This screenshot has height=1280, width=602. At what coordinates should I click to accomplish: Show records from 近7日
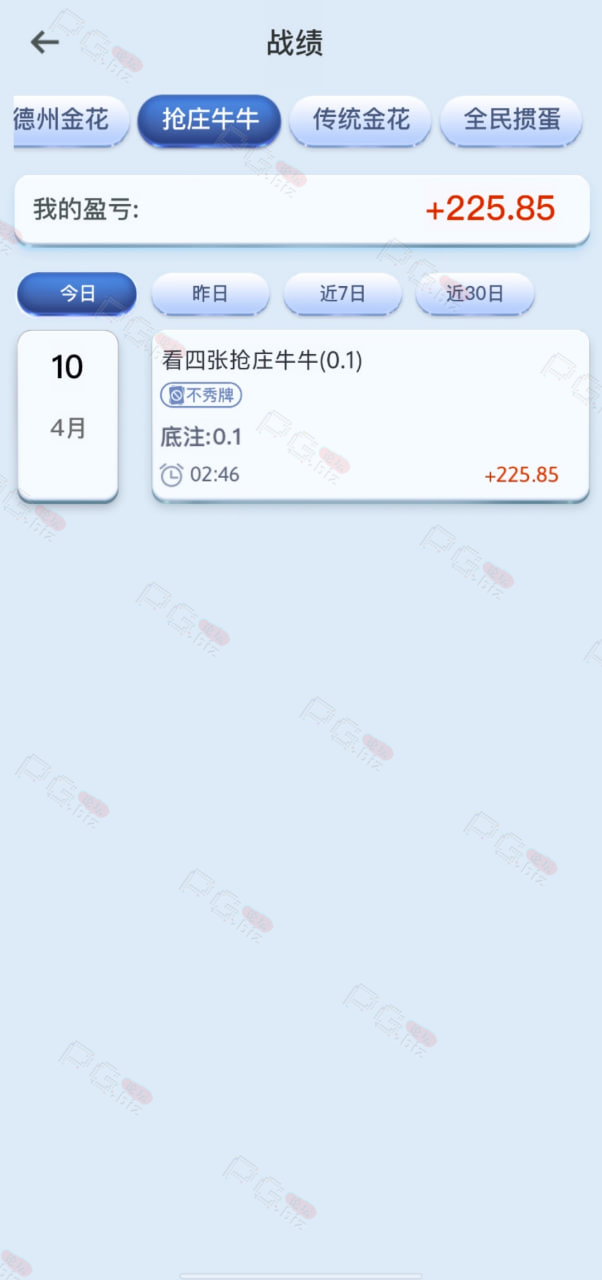tap(343, 294)
